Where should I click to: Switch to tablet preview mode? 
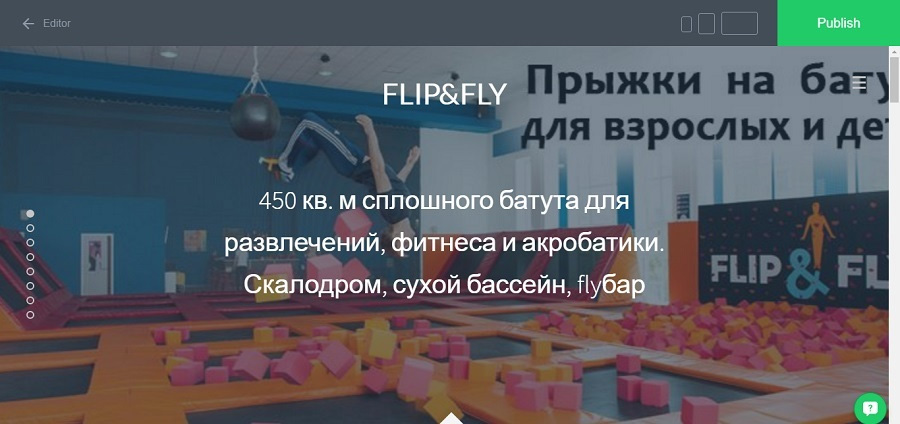point(706,23)
